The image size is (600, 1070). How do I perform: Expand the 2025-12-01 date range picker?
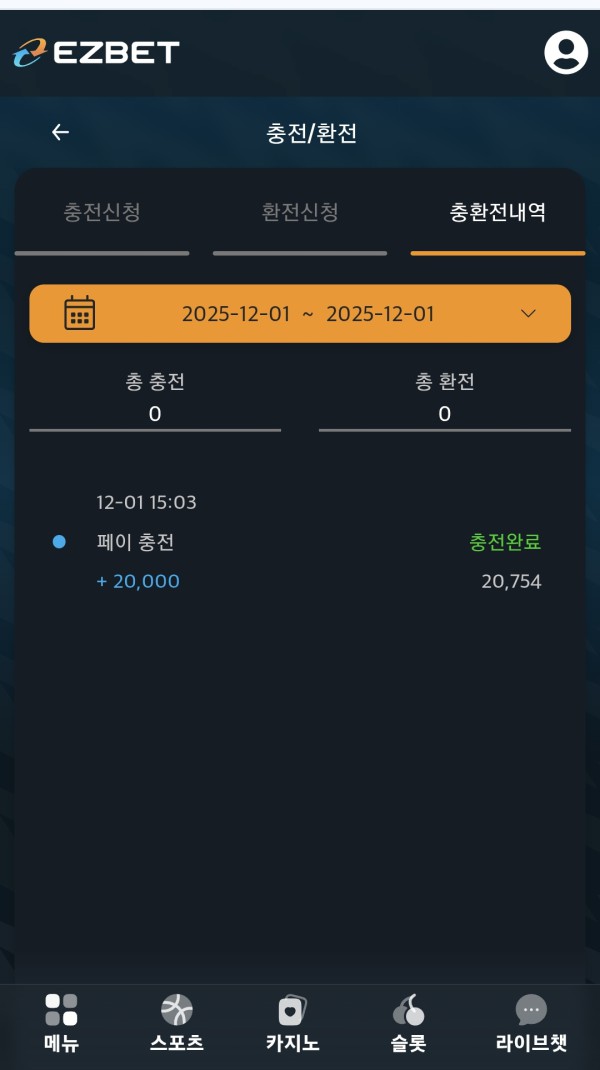click(300, 314)
